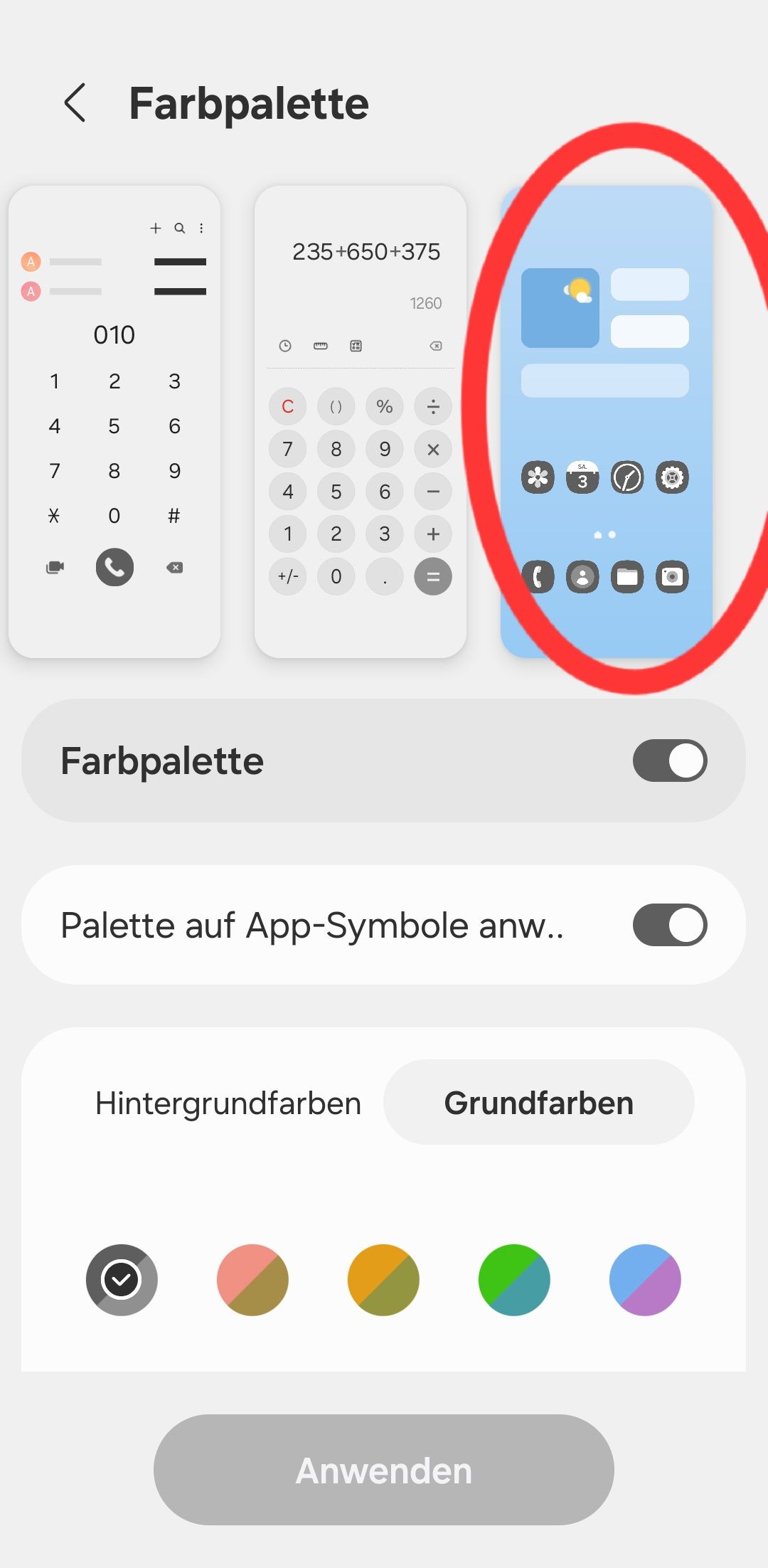Select the green video call icon in dialer
This screenshot has height=1568, width=768.
click(x=55, y=567)
